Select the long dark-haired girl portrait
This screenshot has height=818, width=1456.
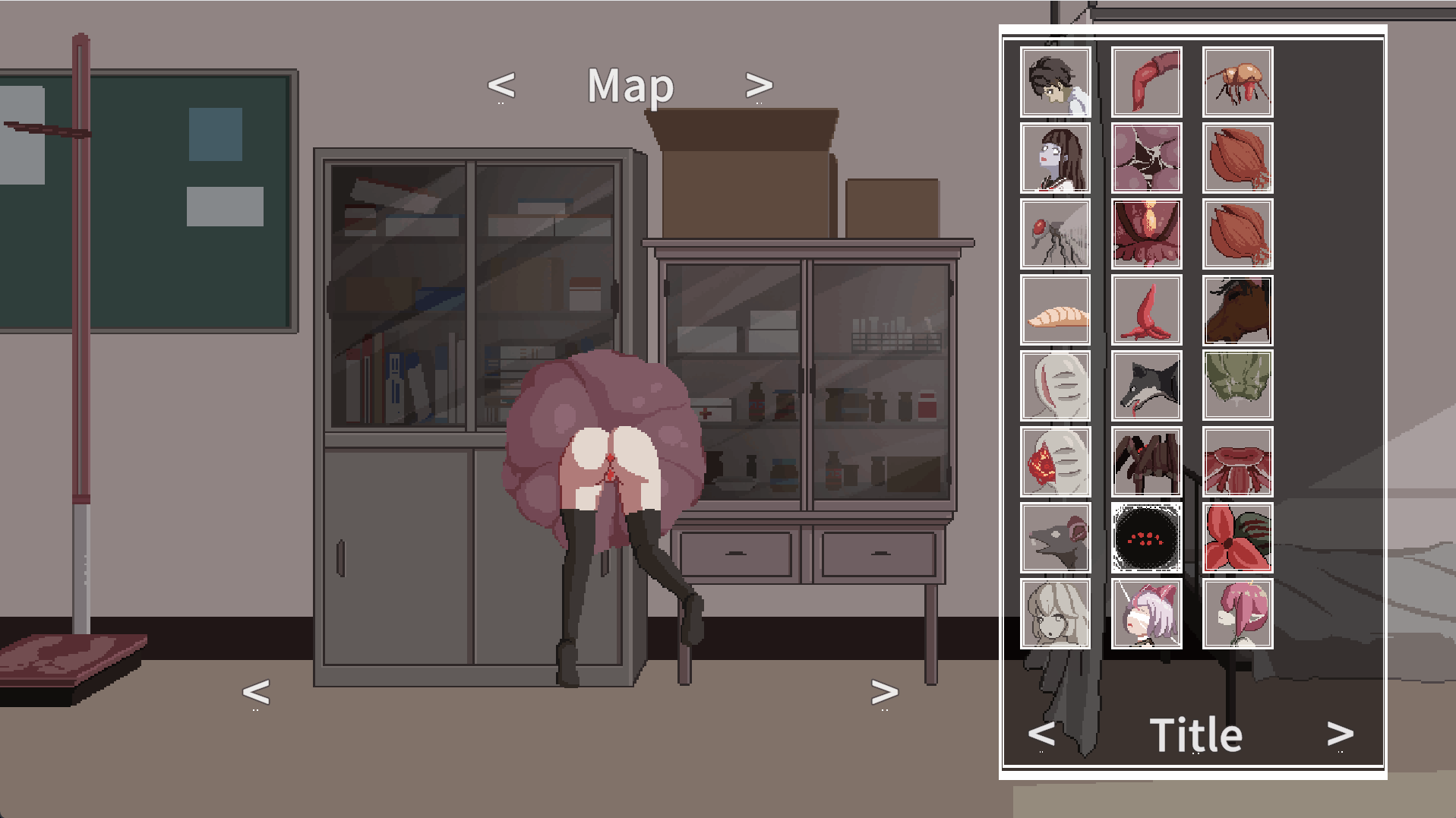coord(1055,158)
